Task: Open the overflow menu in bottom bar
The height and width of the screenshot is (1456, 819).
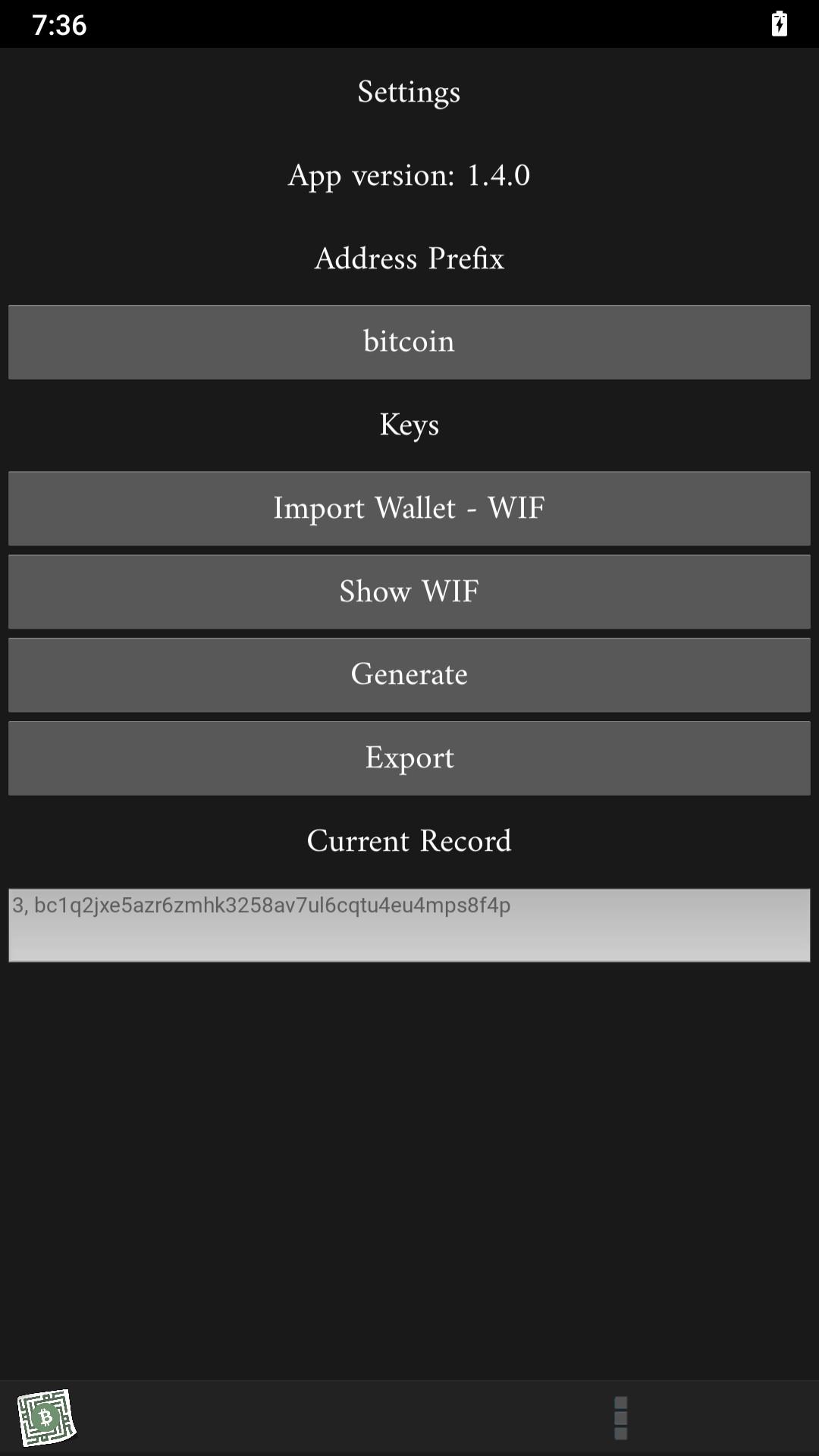Action: click(x=620, y=1418)
